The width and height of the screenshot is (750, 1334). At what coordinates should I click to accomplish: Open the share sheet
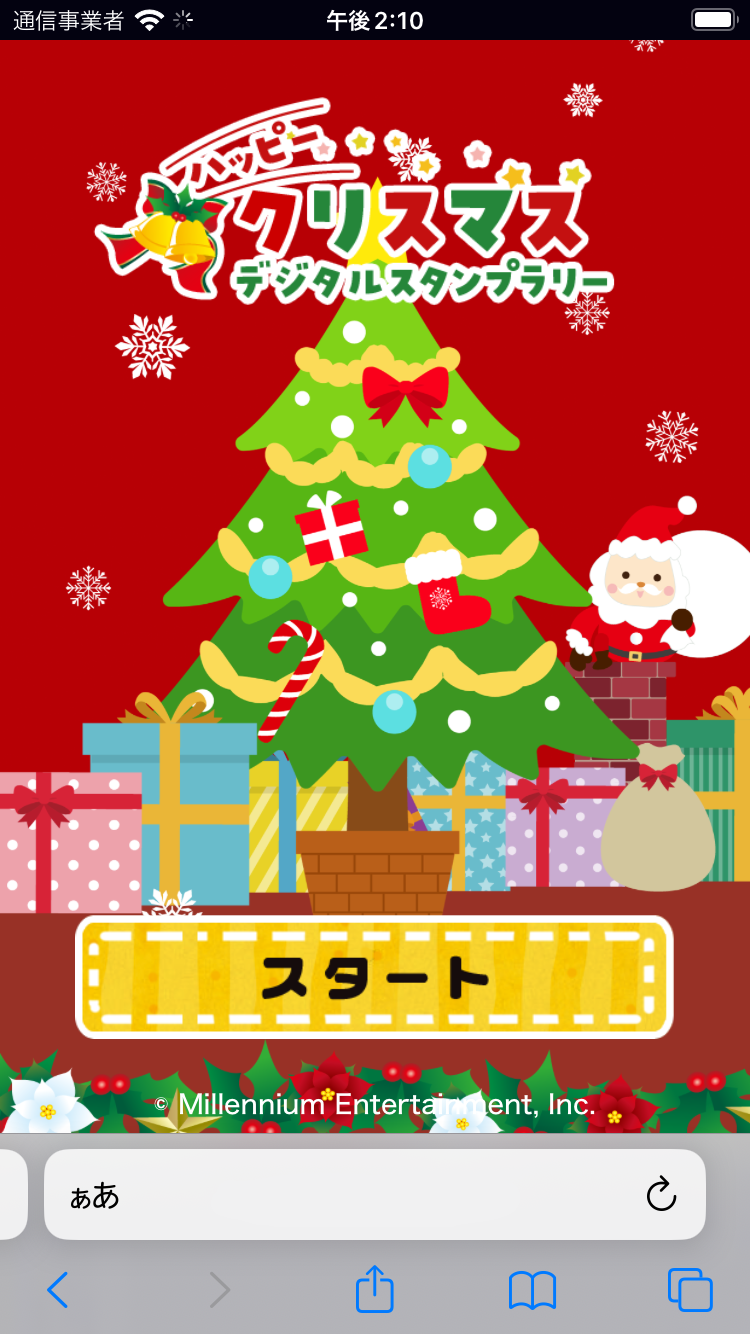click(375, 1289)
